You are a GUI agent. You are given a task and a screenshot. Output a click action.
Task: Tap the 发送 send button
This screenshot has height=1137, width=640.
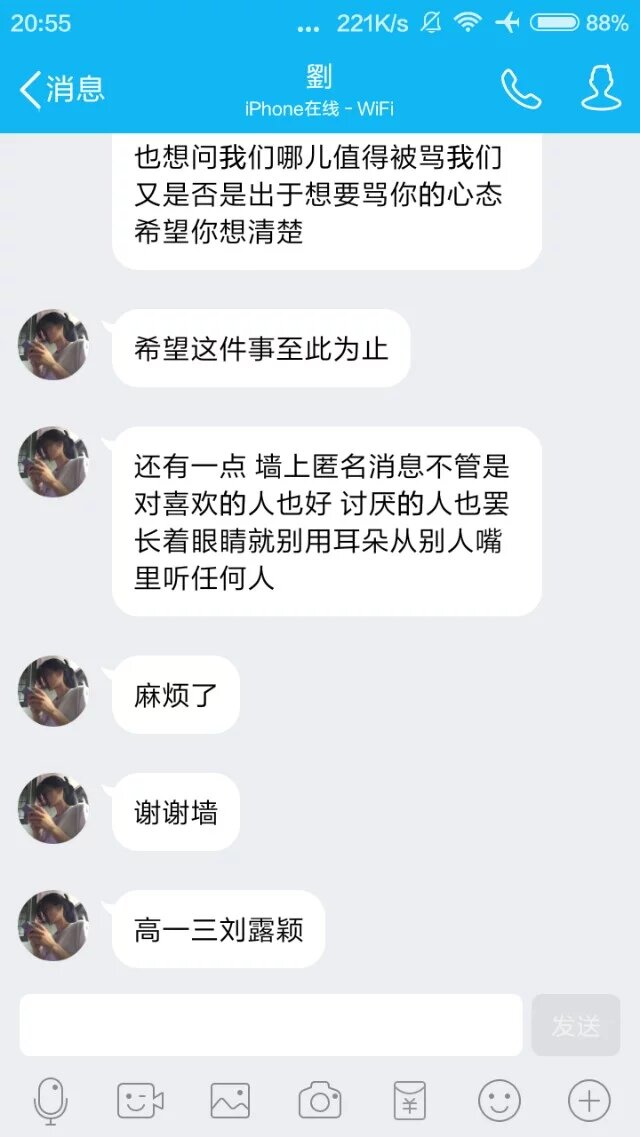pyautogui.click(x=576, y=1025)
